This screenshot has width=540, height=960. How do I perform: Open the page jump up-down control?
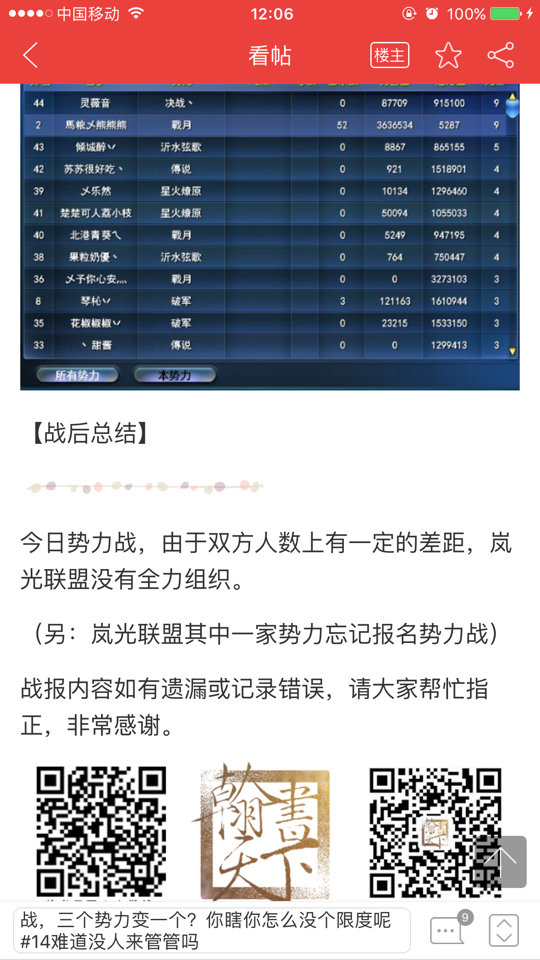pos(503,930)
